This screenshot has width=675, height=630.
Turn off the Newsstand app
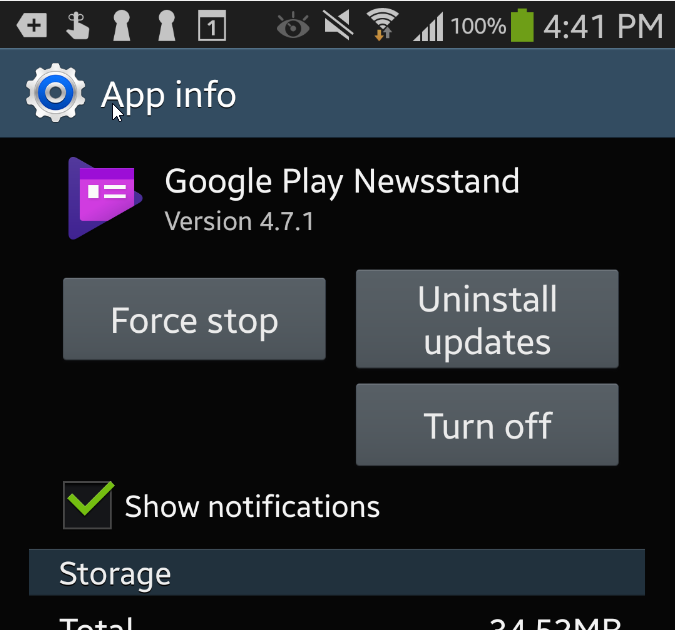pos(487,426)
